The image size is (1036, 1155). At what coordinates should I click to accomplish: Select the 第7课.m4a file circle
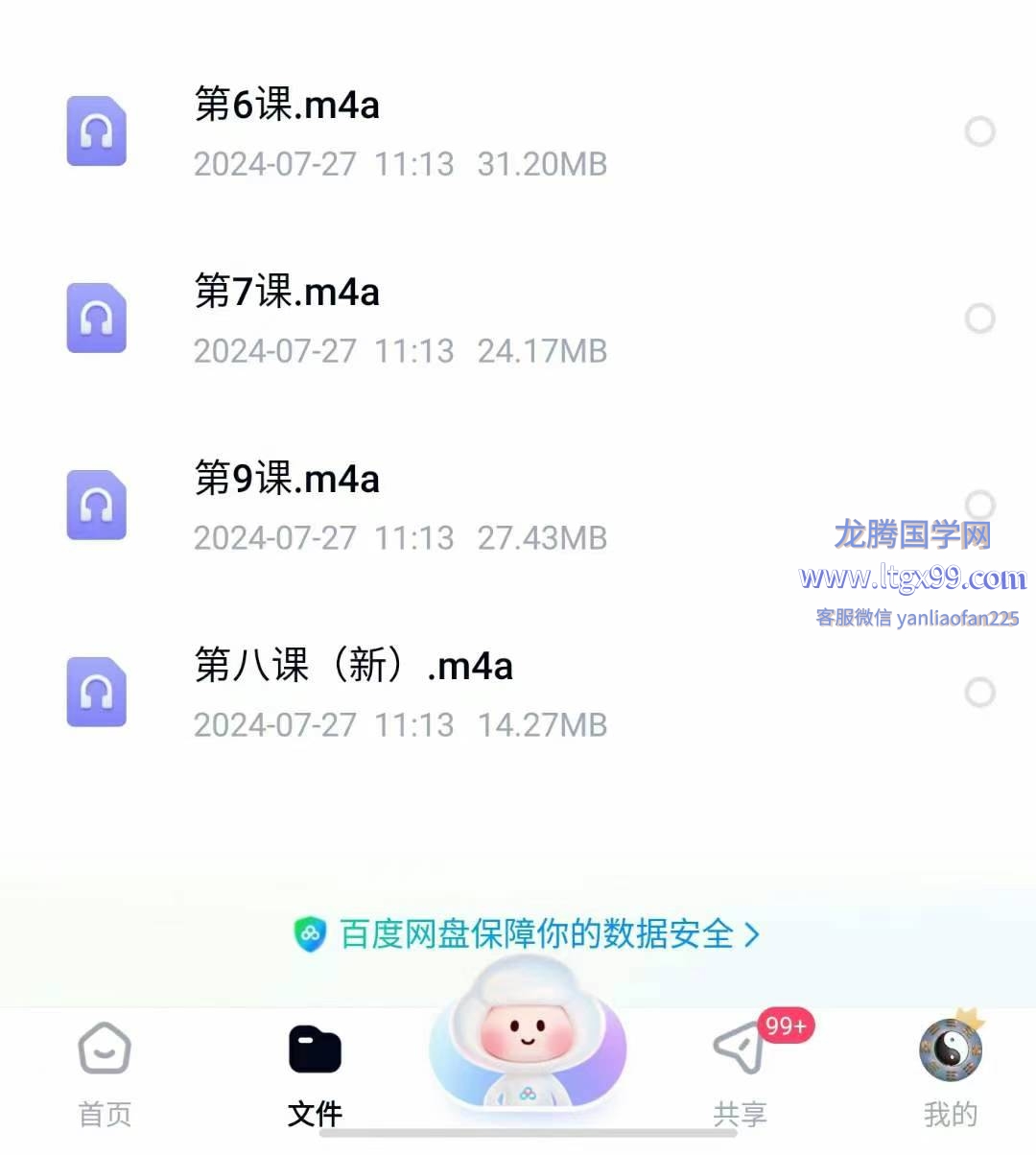point(979,318)
